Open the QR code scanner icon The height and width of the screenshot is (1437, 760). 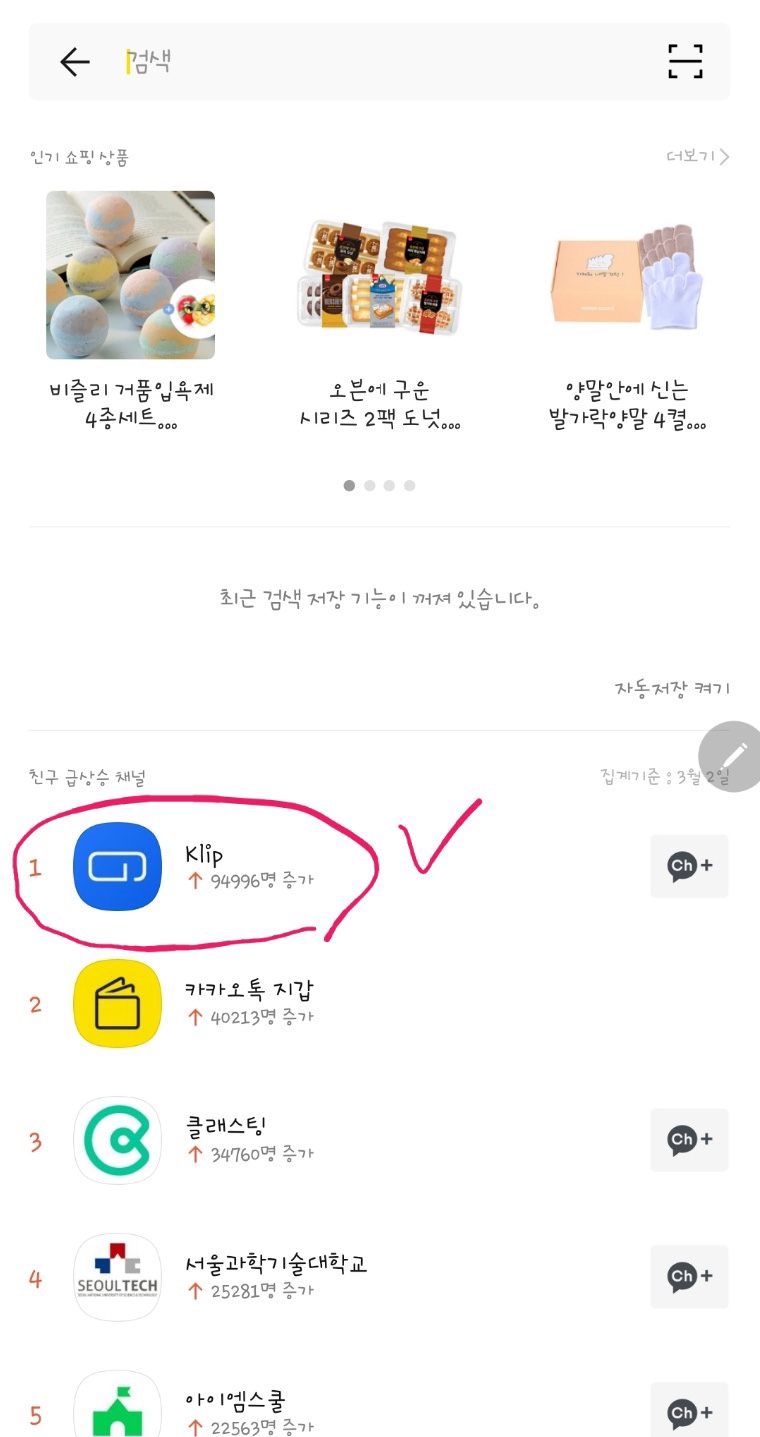point(685,62)
